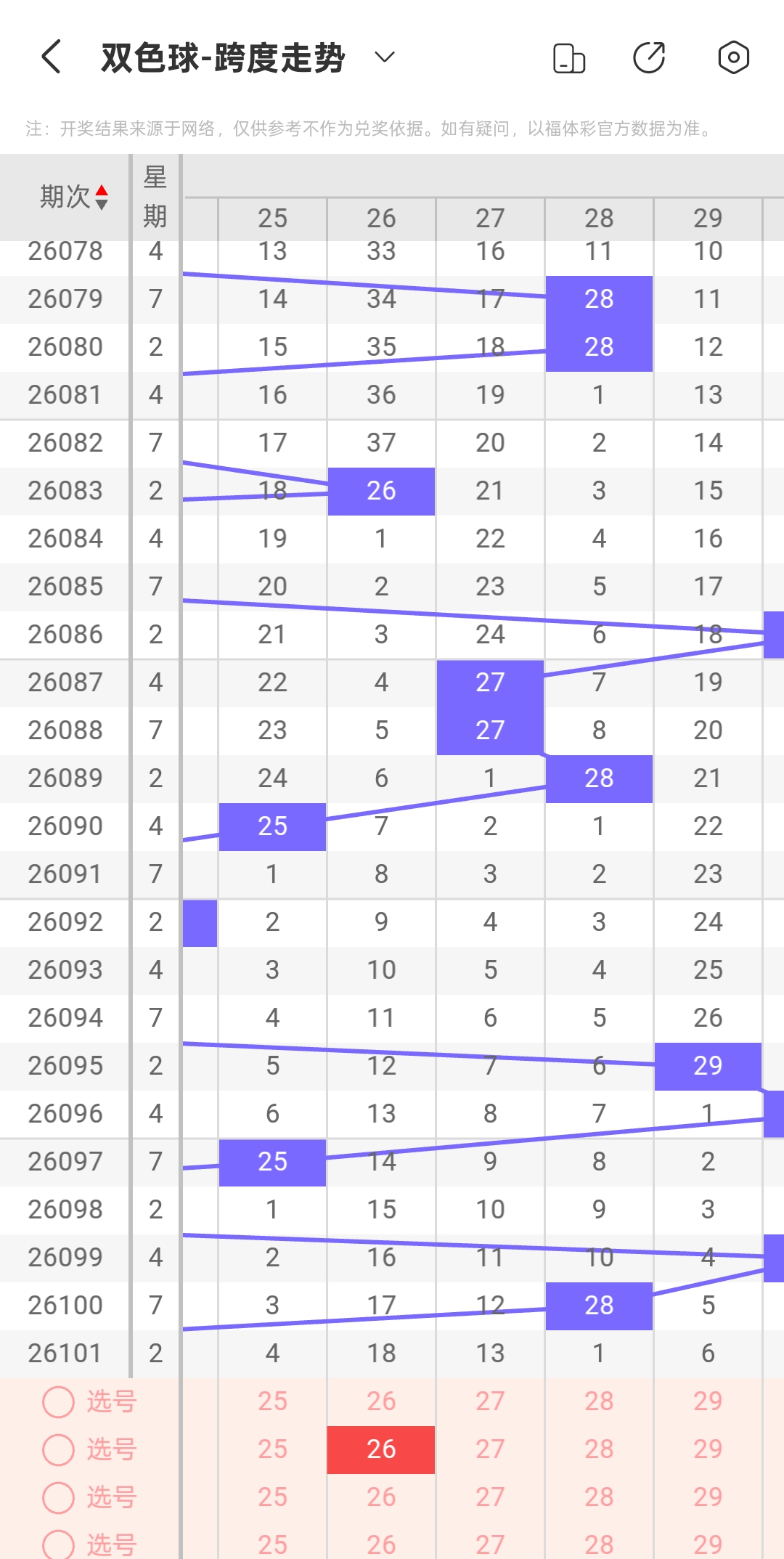The width and height of the screenshot is (784, 1559).
Task: Pick number 29 in second 选号 row
Action: (x=708, y=1449)
